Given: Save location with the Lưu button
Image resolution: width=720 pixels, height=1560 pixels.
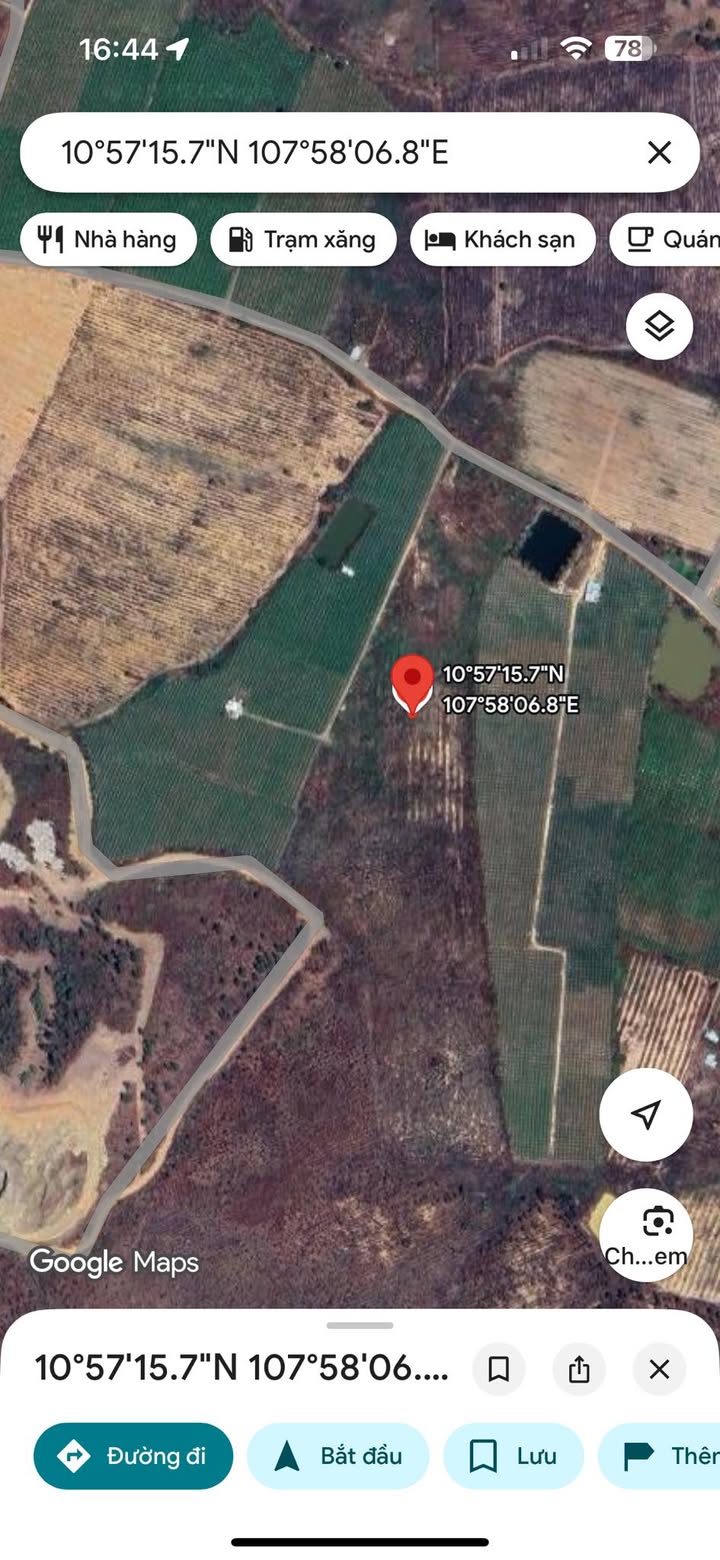Looking at the screenshot, I should [x=513, y=1456].
